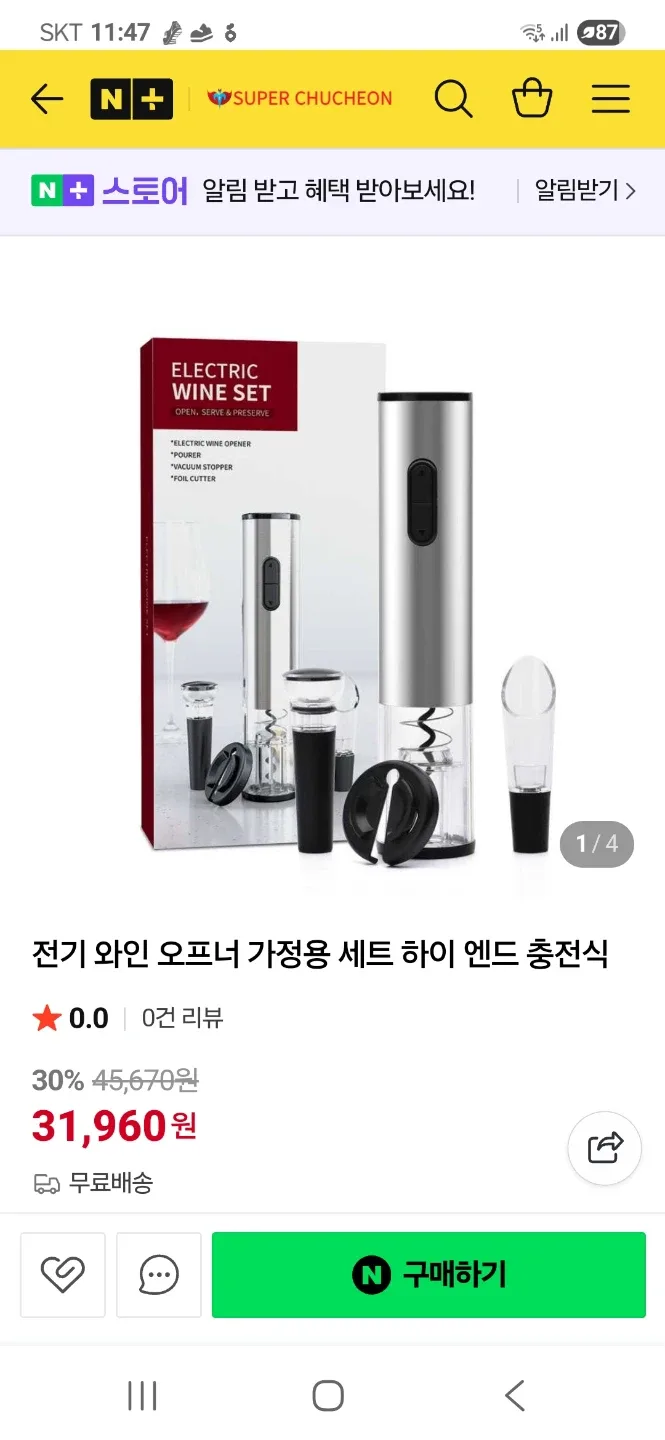Screen dimensions: 665x1440
Task: Open the 0건 리뷰 reviews link
Action: click(182, 1018)
